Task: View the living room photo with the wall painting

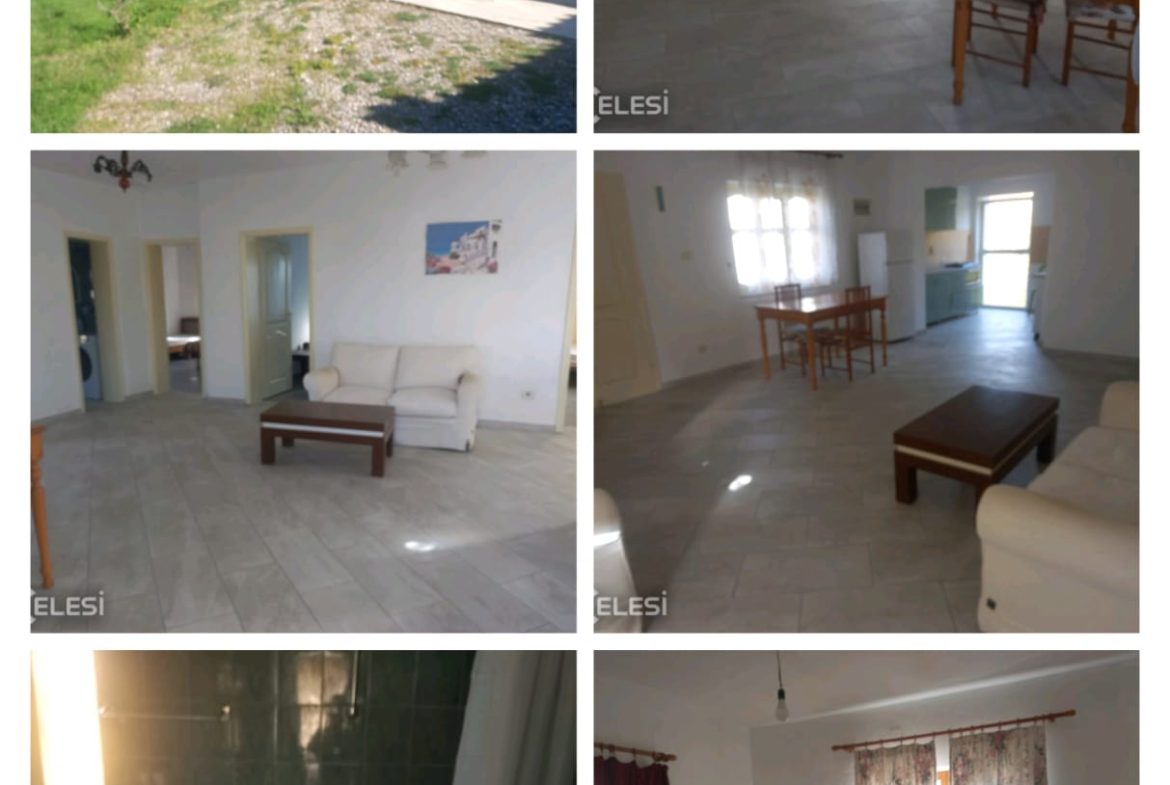Action: point(303,391)
